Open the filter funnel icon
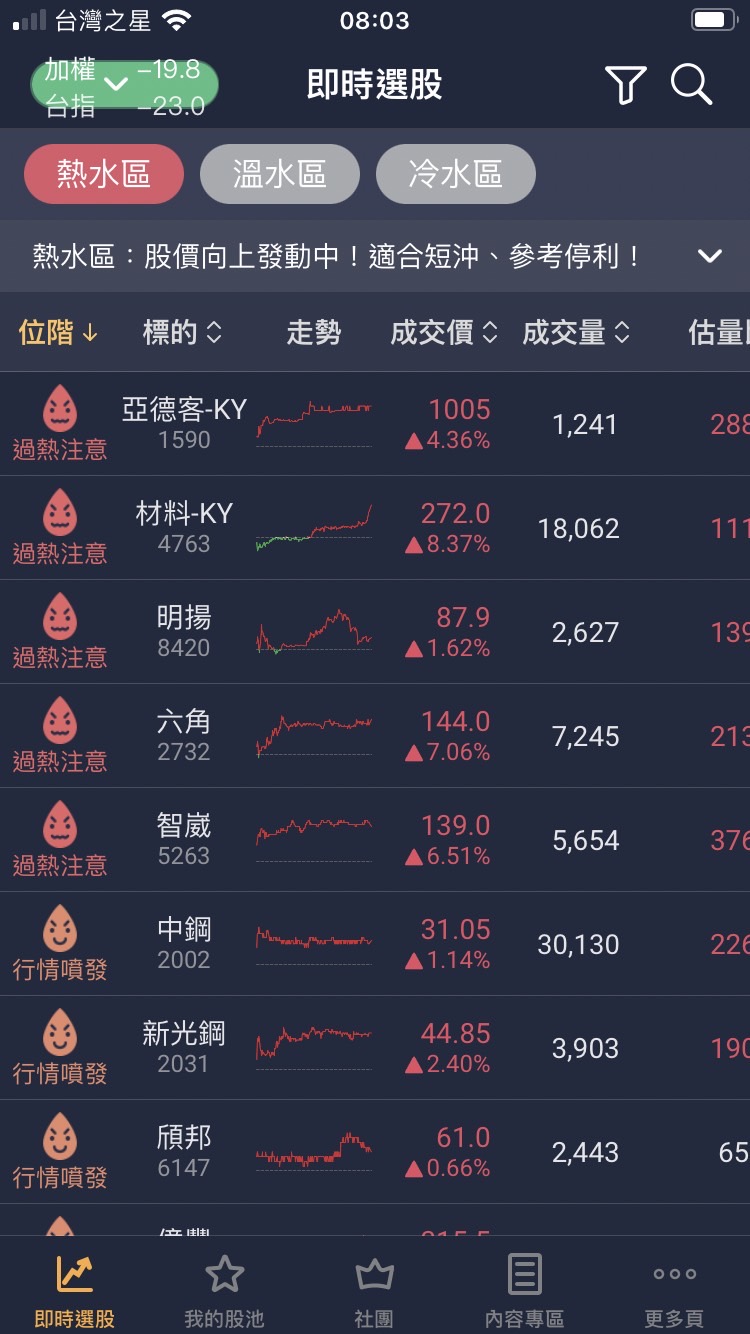 coord(626,85)
